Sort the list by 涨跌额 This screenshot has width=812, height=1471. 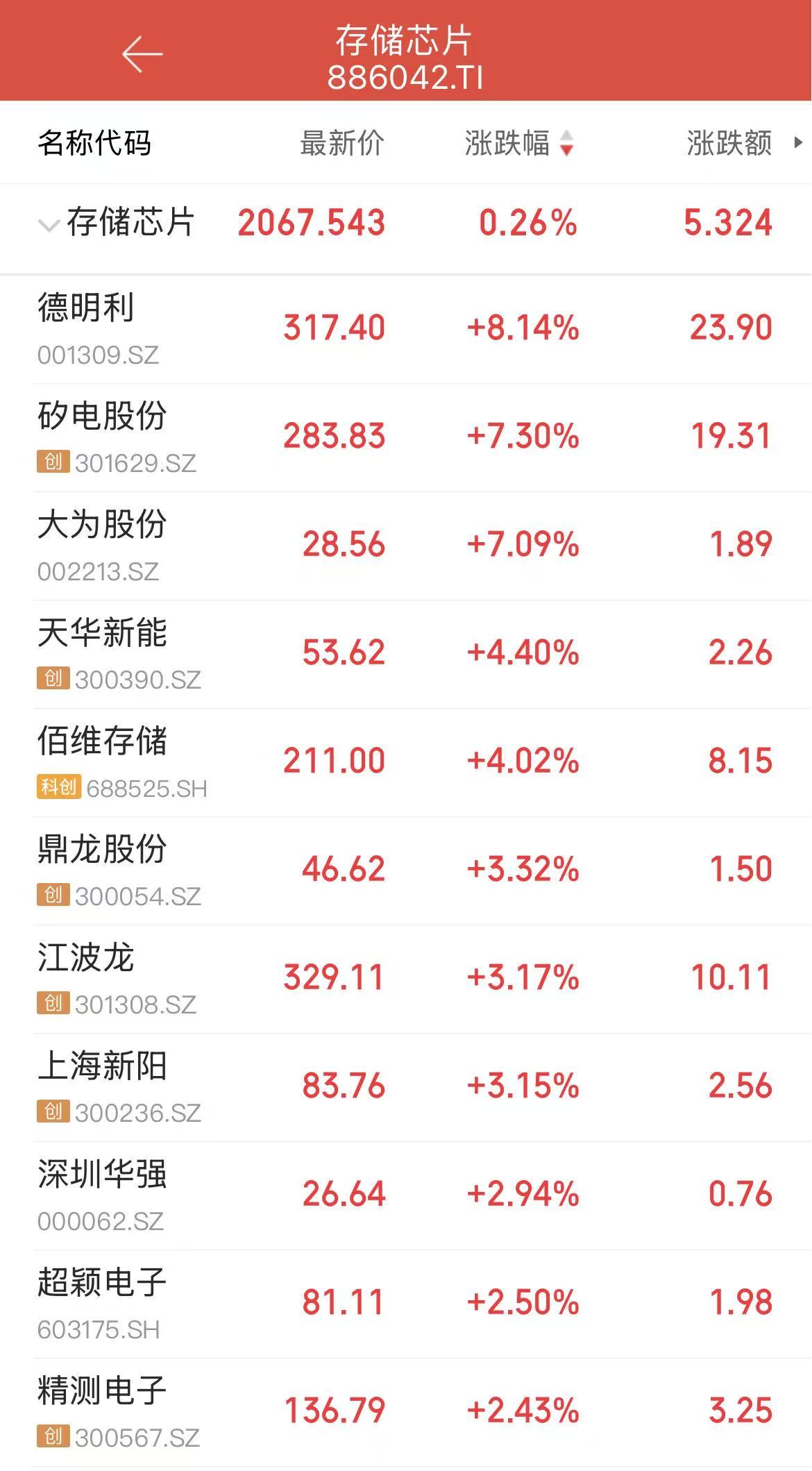pos(729,143)
